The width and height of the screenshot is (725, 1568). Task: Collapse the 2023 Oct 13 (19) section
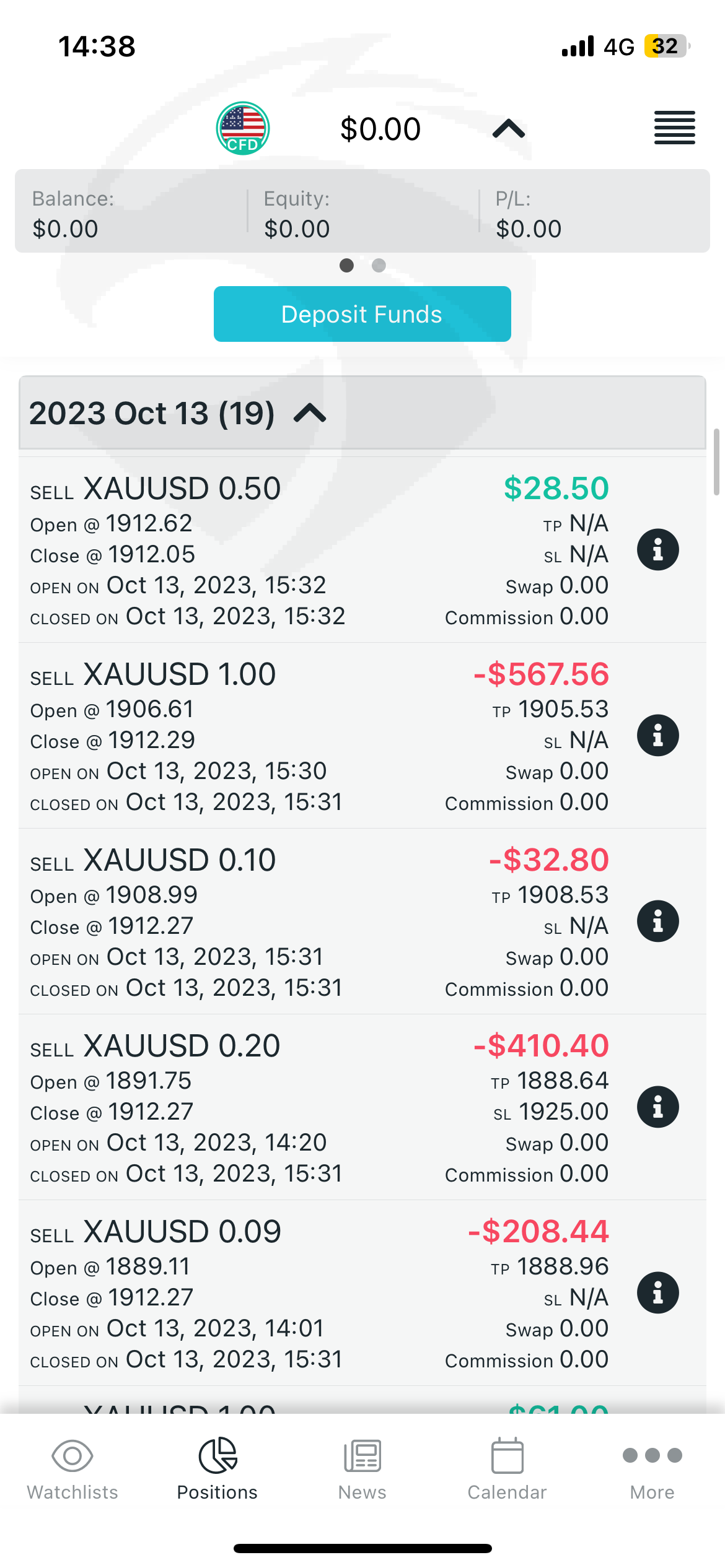click(x=310, y=413)
